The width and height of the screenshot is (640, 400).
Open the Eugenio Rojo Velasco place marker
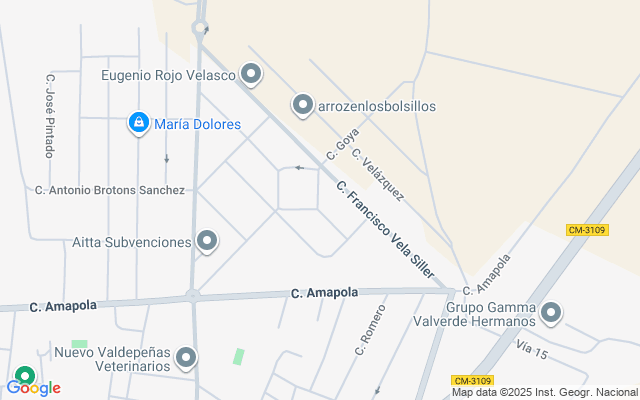[252, 74]
